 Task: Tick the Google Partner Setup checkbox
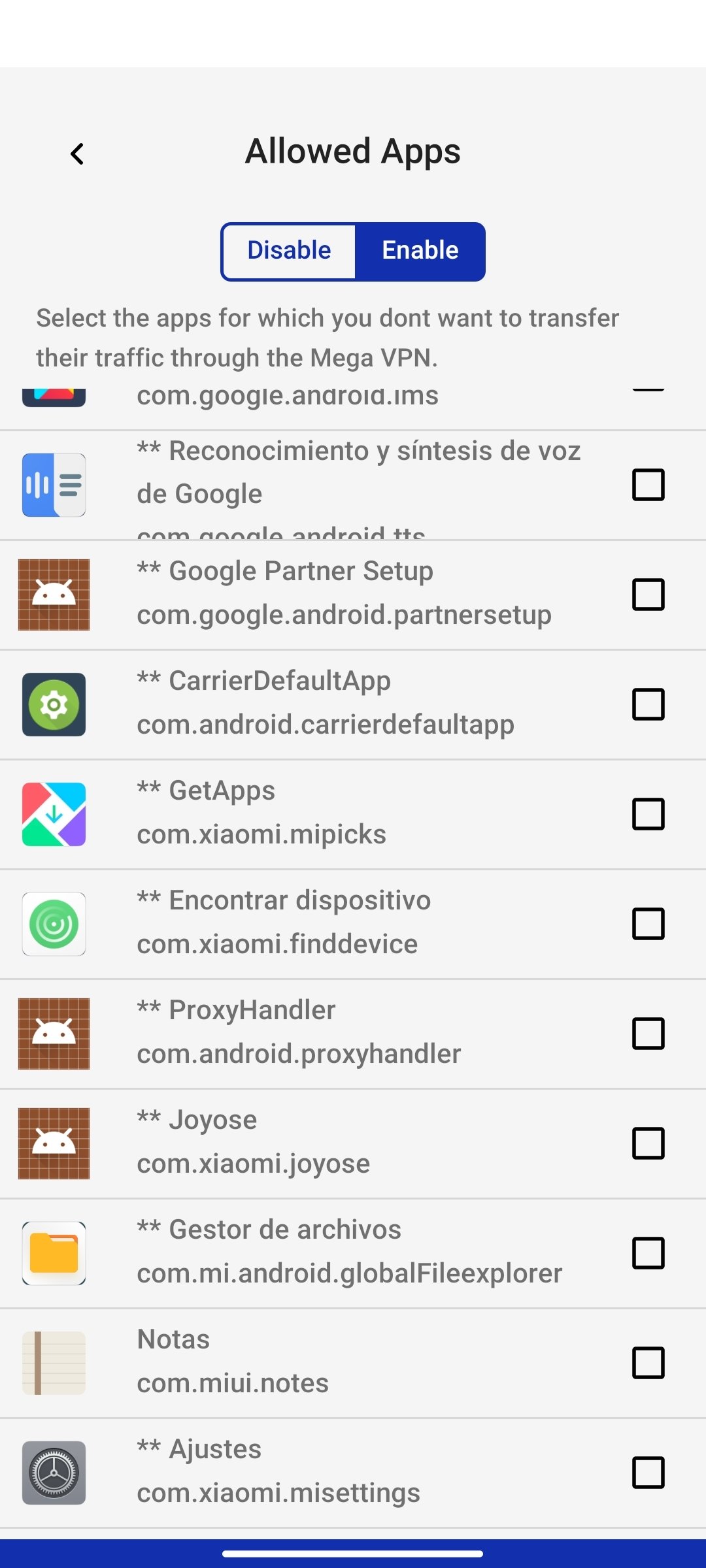click(x=648, y=595)
